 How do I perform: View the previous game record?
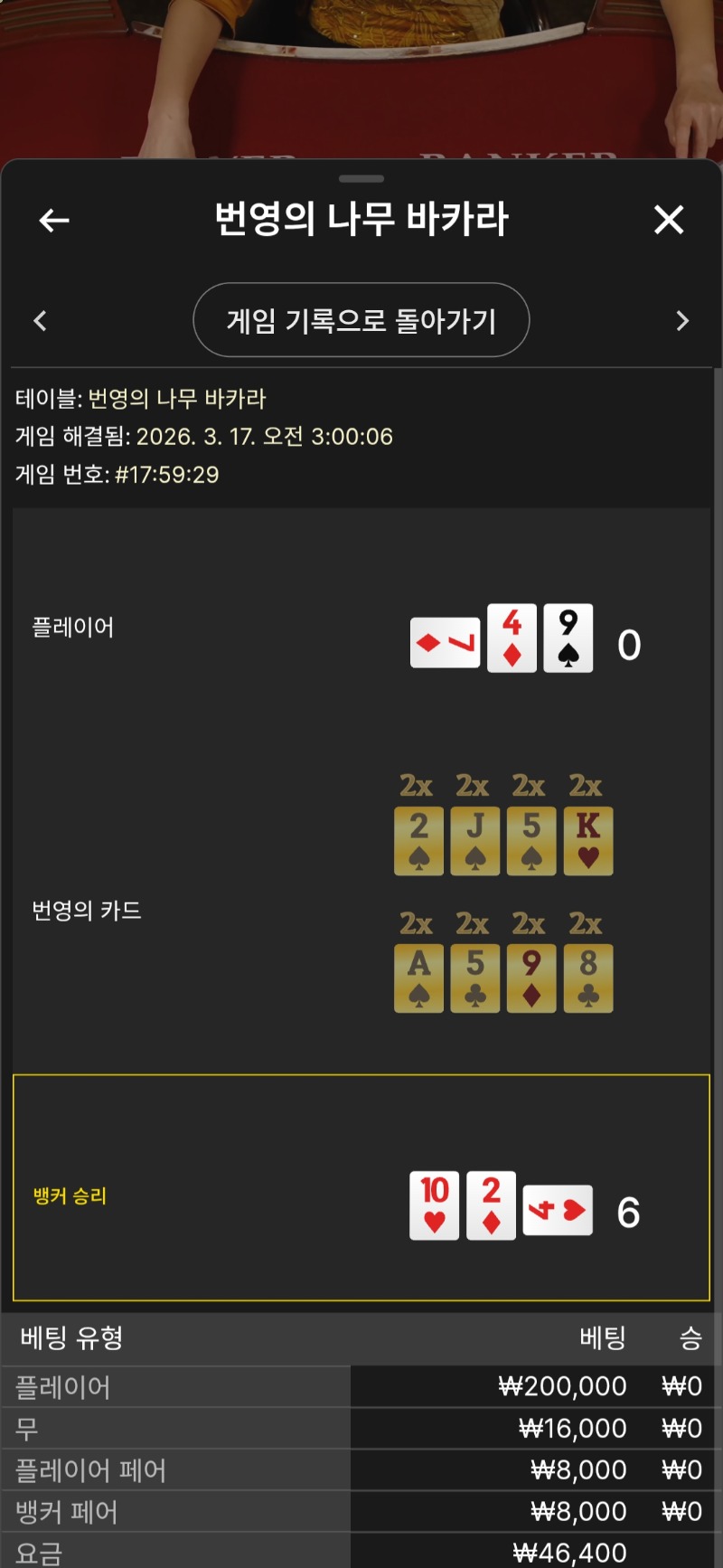coord(40,321)
